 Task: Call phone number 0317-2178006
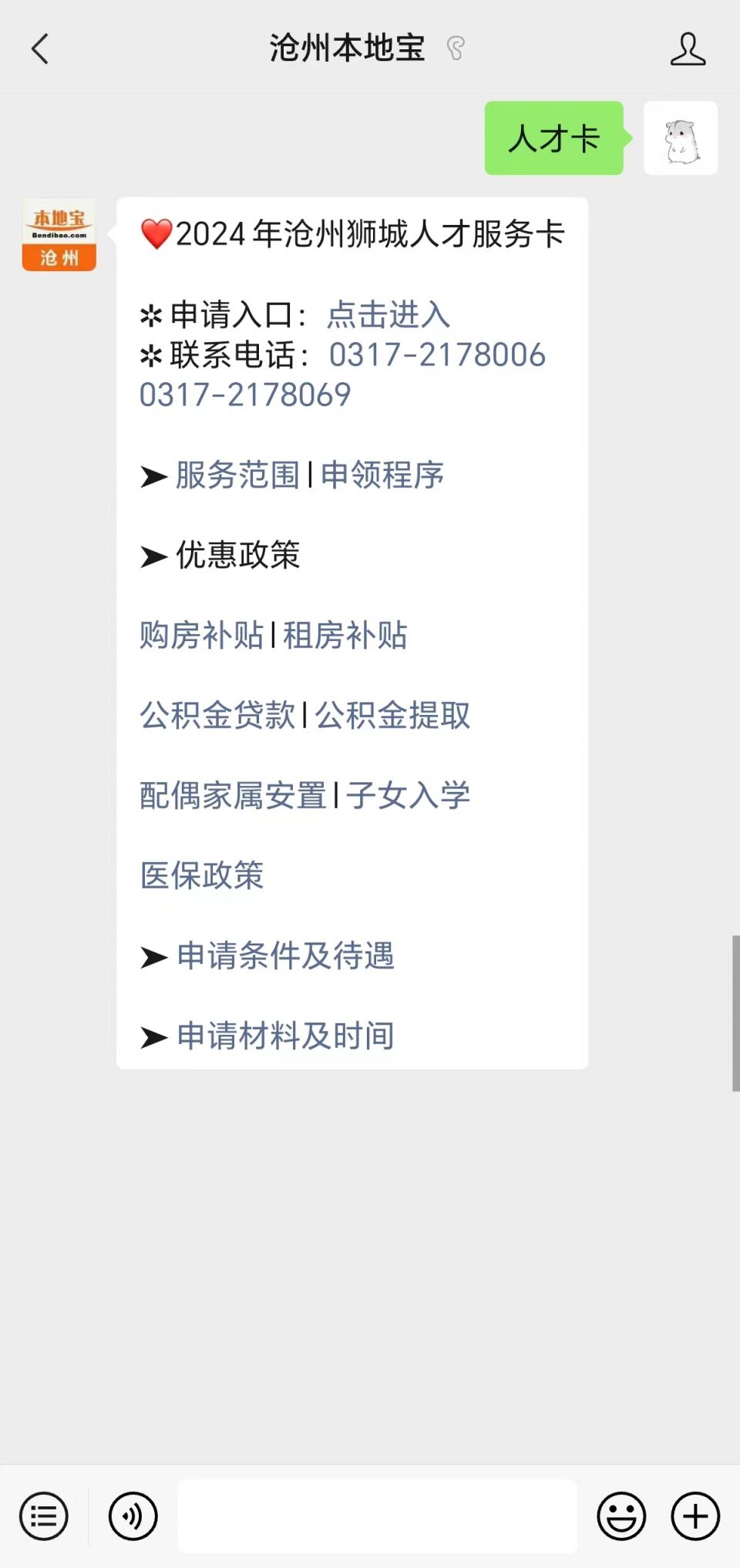(x=437, y=354)
